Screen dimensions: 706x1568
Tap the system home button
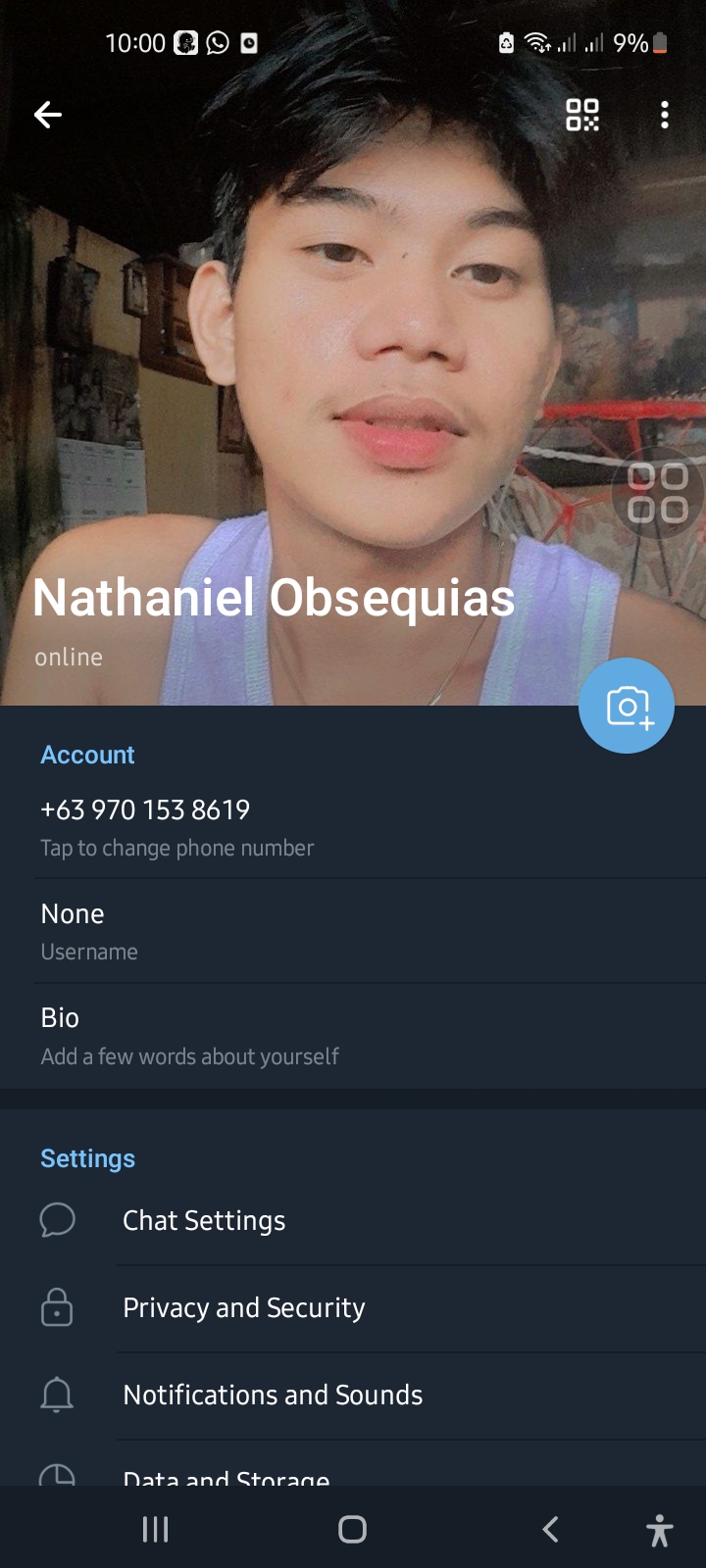point(352,1529)
